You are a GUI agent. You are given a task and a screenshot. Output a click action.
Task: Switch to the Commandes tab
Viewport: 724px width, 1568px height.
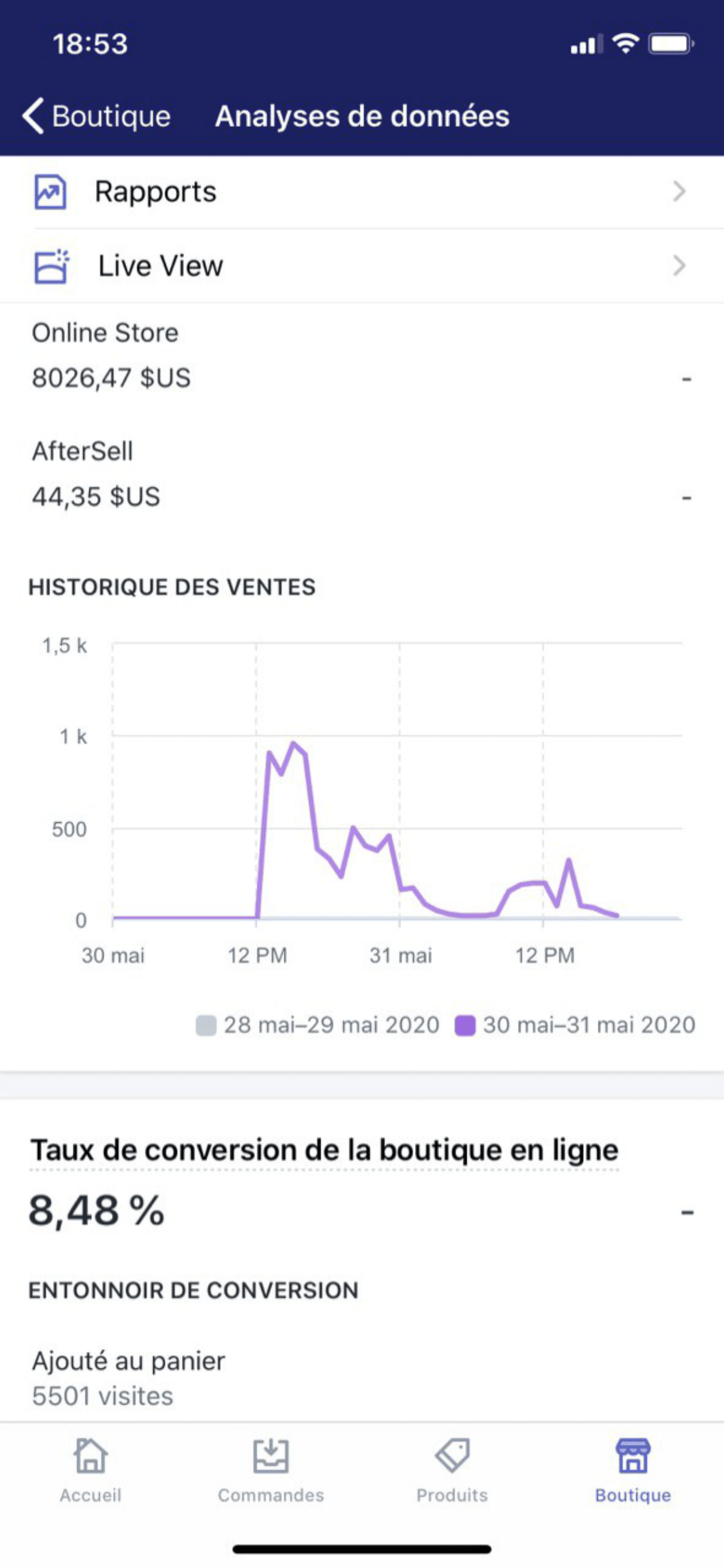click(271, 1472)
